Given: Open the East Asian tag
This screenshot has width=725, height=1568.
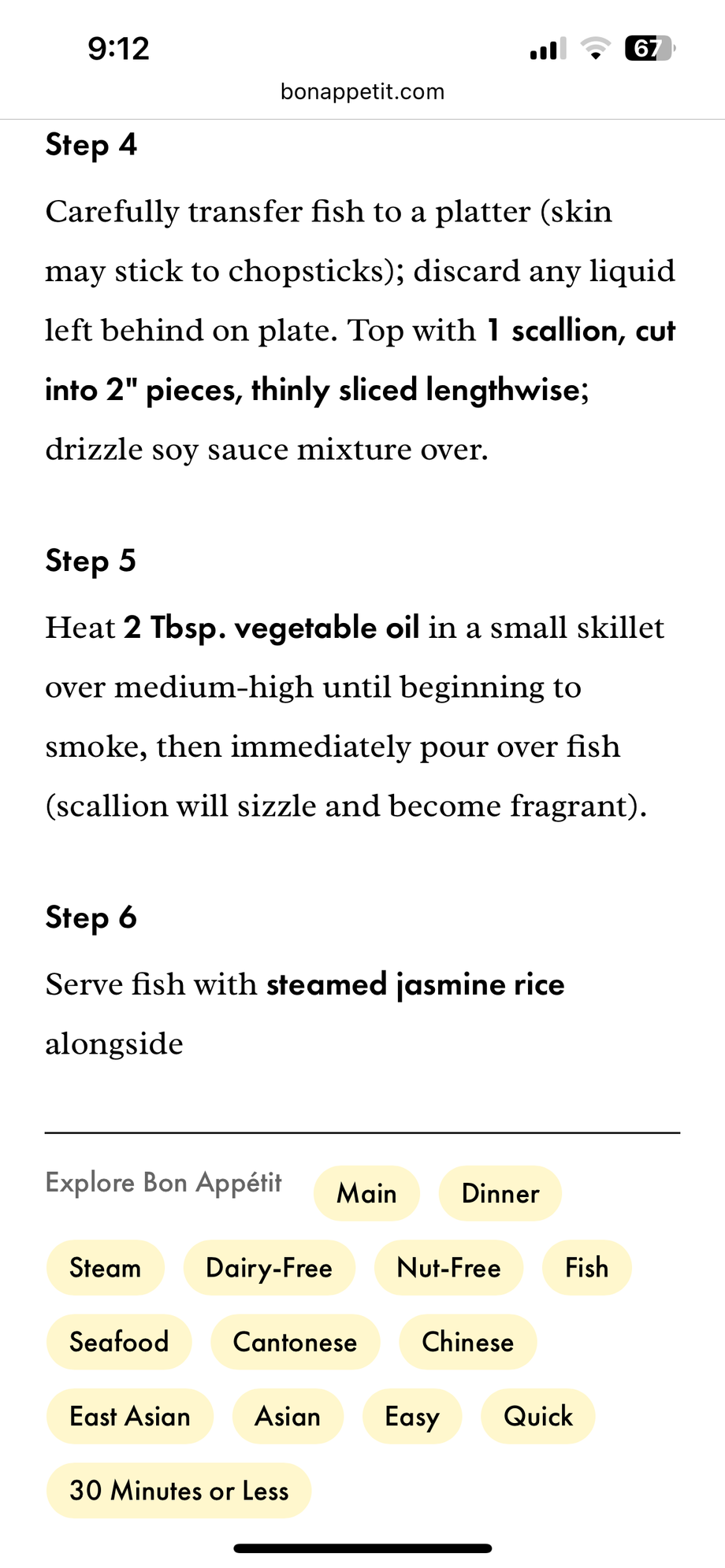Looking at the screenshot, I should 130,1417.
